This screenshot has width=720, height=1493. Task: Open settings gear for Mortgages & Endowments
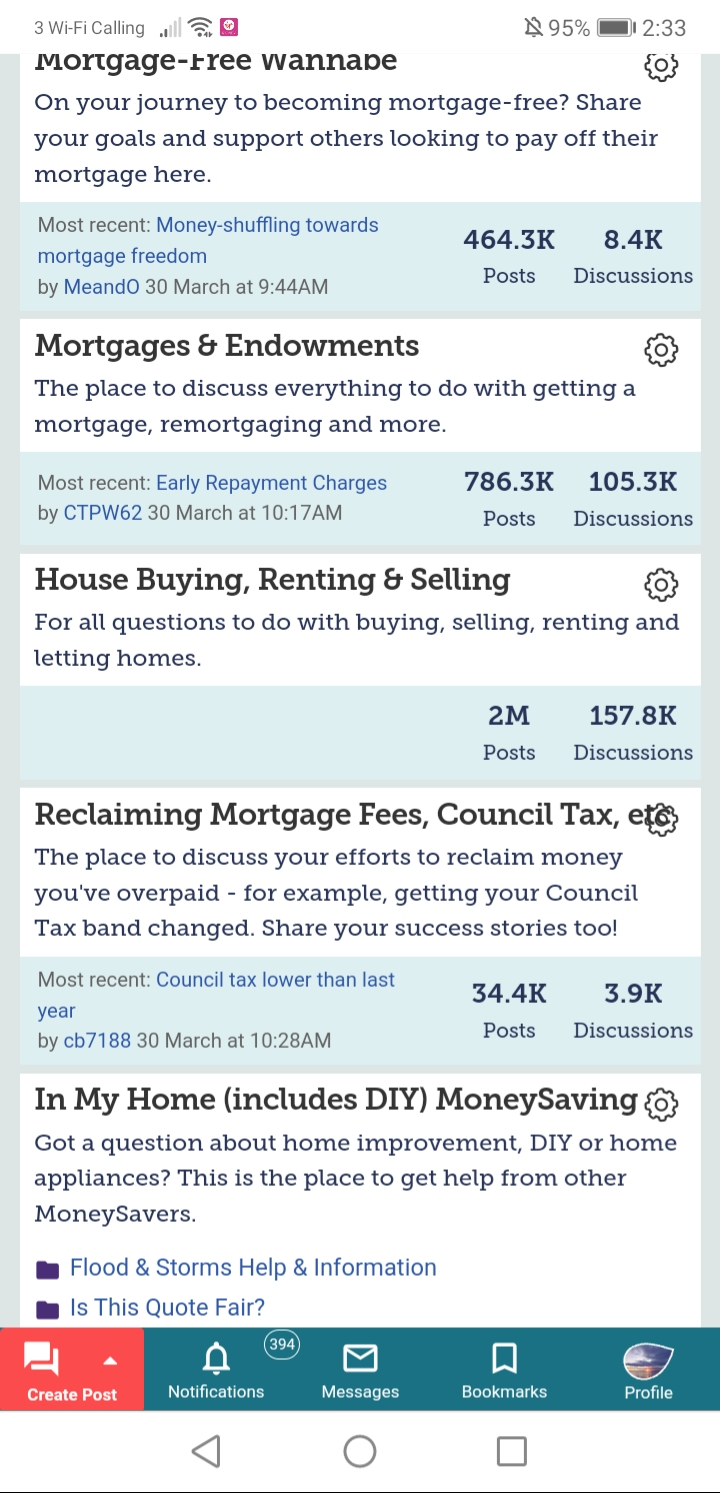(661, 350)
